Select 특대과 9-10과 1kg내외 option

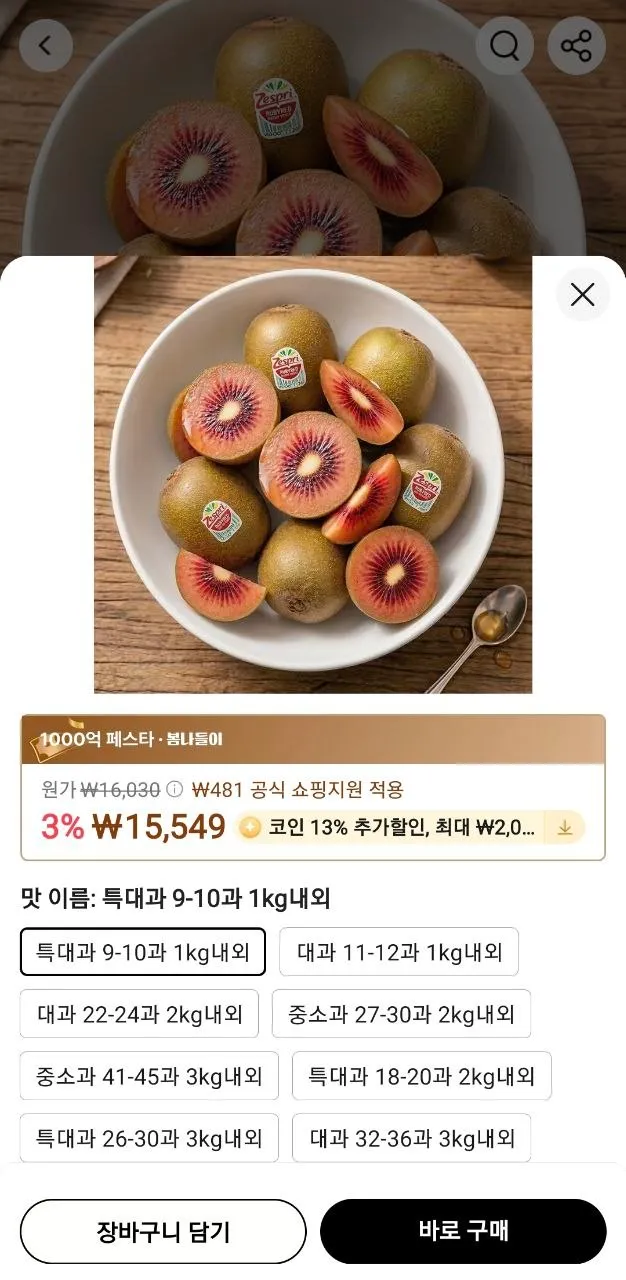(143, 952)
